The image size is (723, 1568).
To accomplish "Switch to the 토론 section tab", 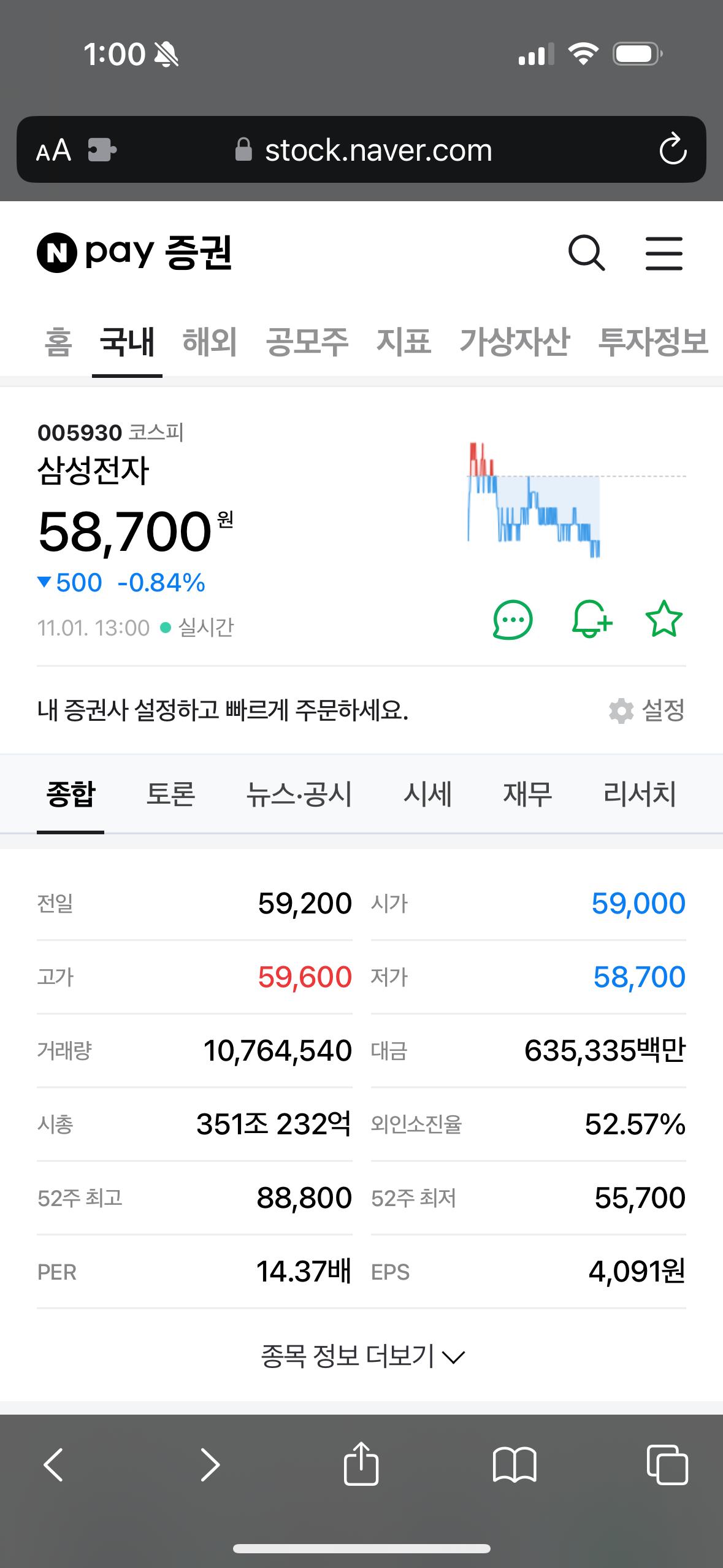I will [170, 794].
